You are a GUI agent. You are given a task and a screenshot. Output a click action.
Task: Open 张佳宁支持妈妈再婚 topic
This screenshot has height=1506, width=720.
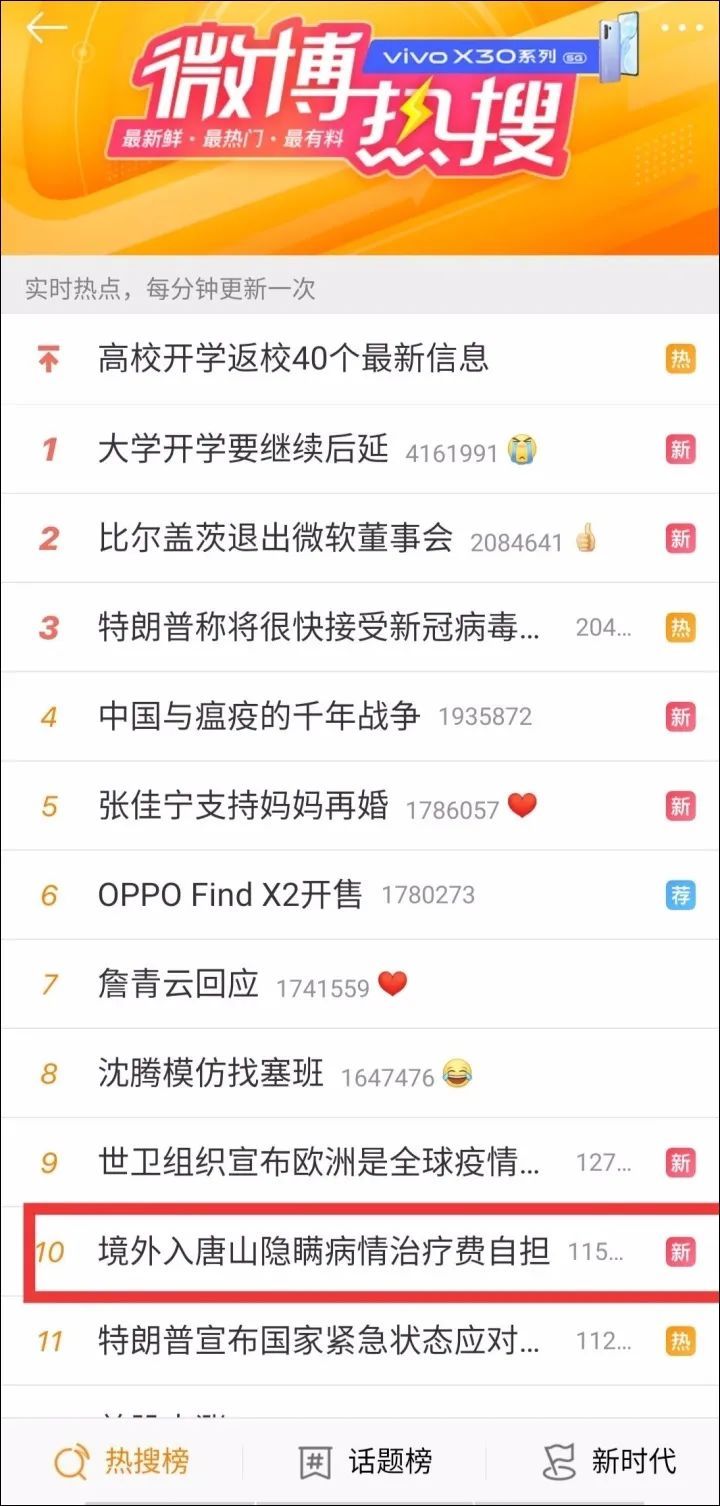[x=243, y=806]
